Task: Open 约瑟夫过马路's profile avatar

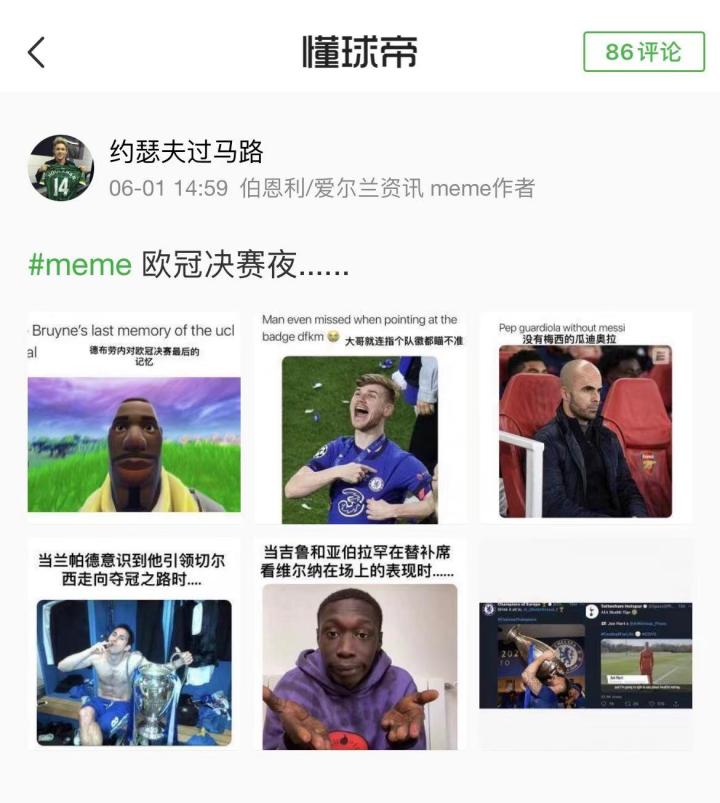Action: 60,168
